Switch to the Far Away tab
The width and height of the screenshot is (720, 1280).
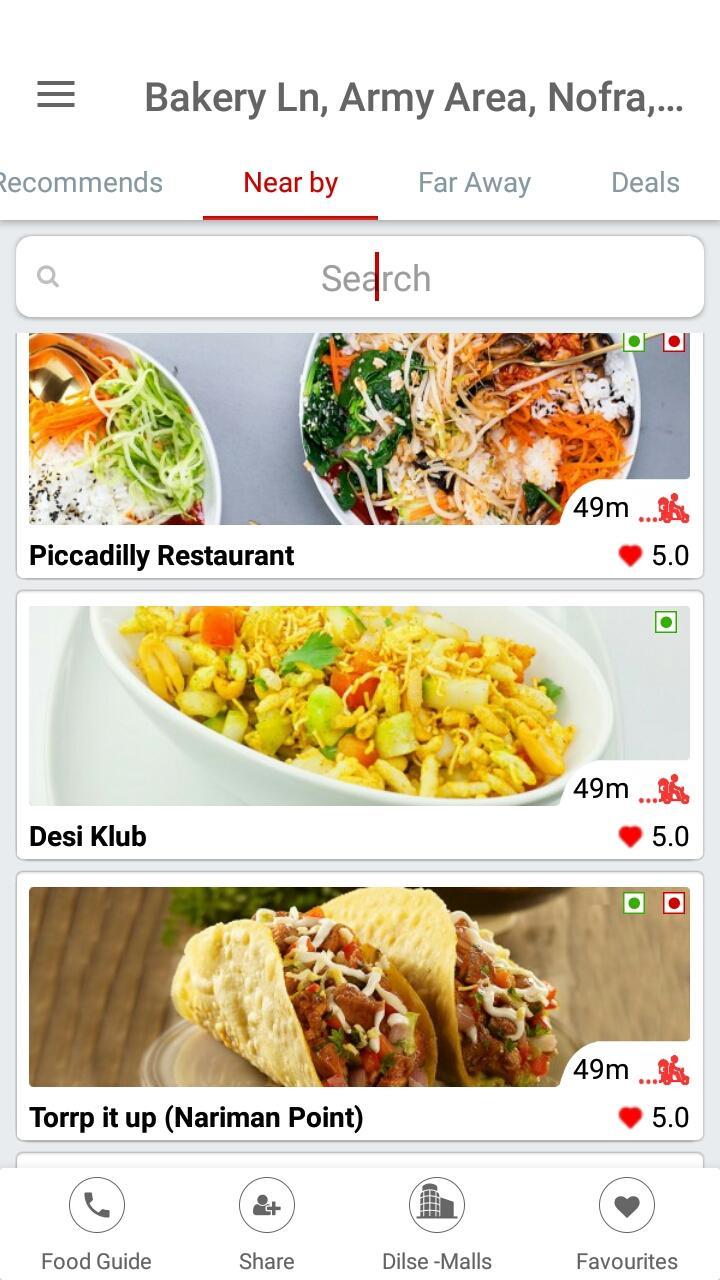coord(474,182)
